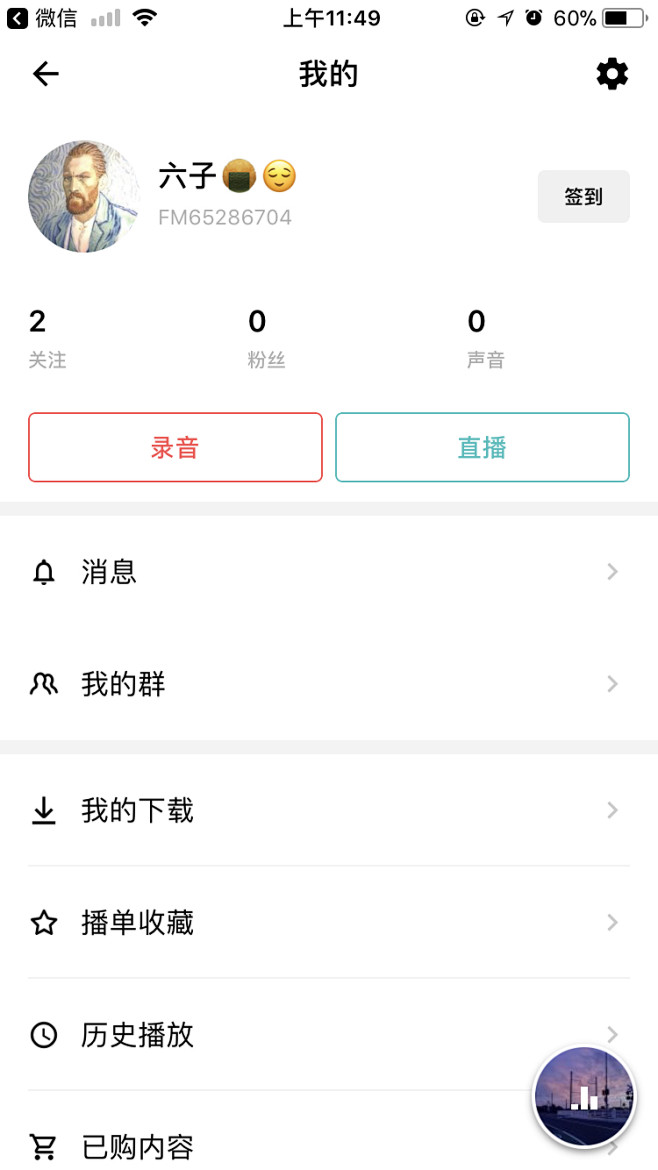Go back with the arrow icon

pos(46,74)
